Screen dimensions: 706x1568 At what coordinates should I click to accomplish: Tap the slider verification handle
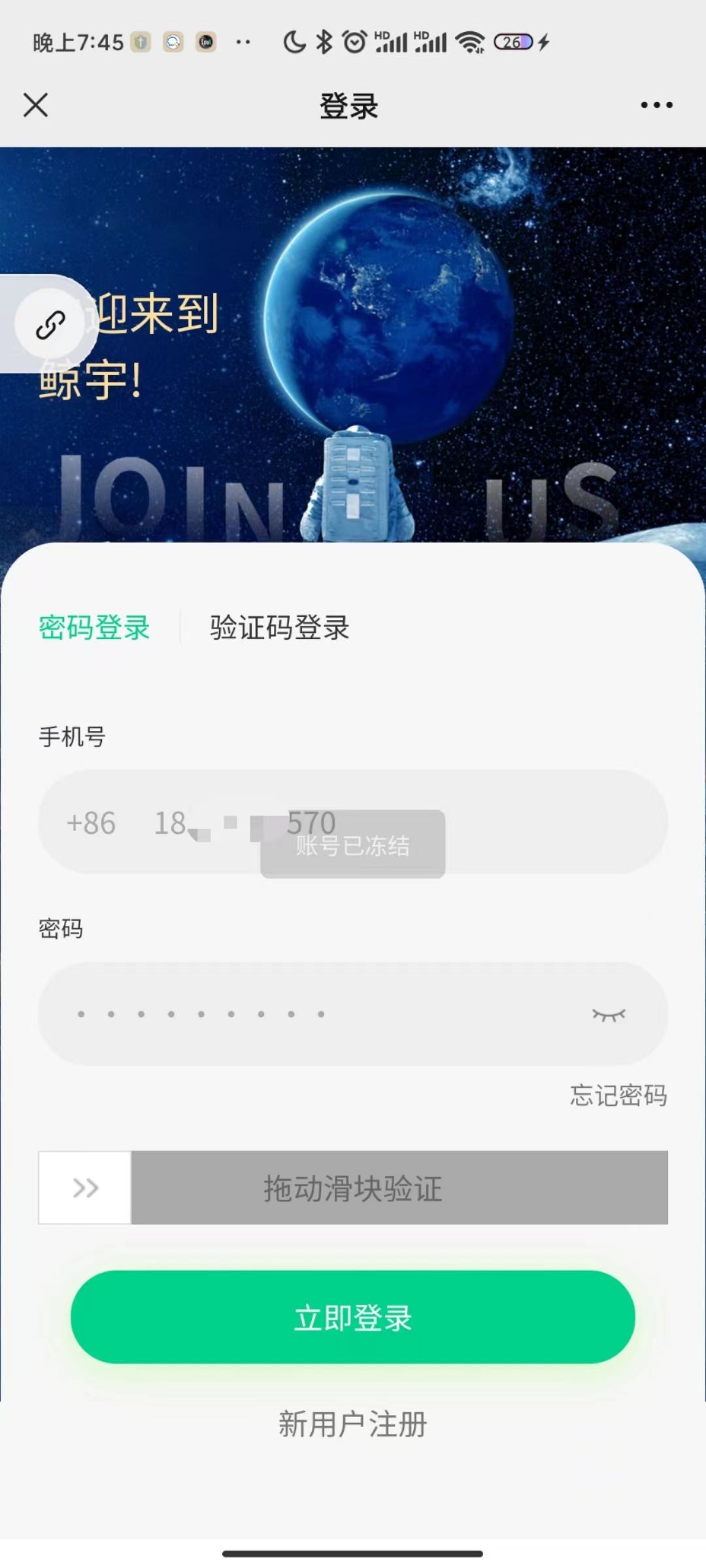tap(85, 1187)
